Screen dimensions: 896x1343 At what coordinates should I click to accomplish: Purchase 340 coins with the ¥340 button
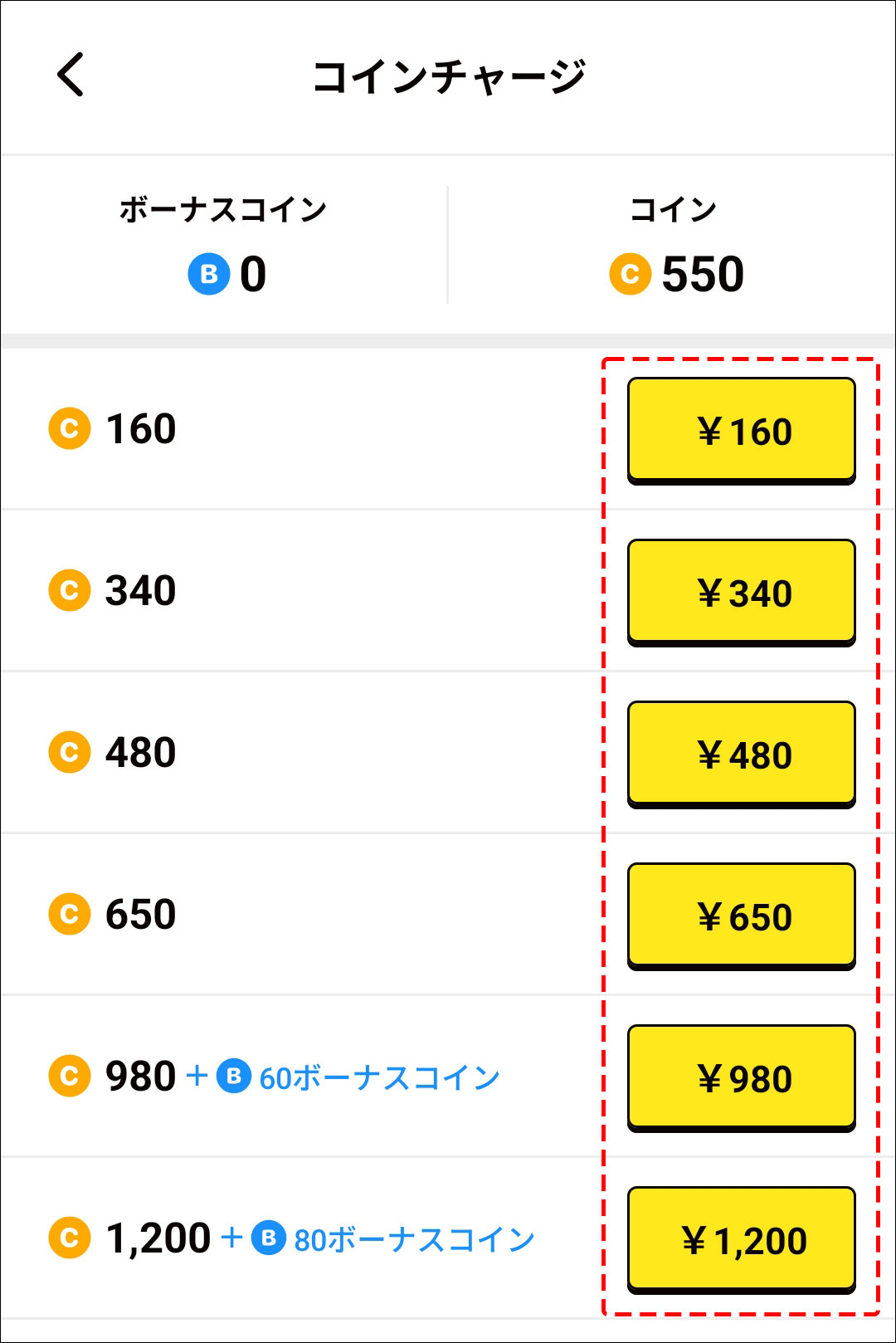pos(742,591)
